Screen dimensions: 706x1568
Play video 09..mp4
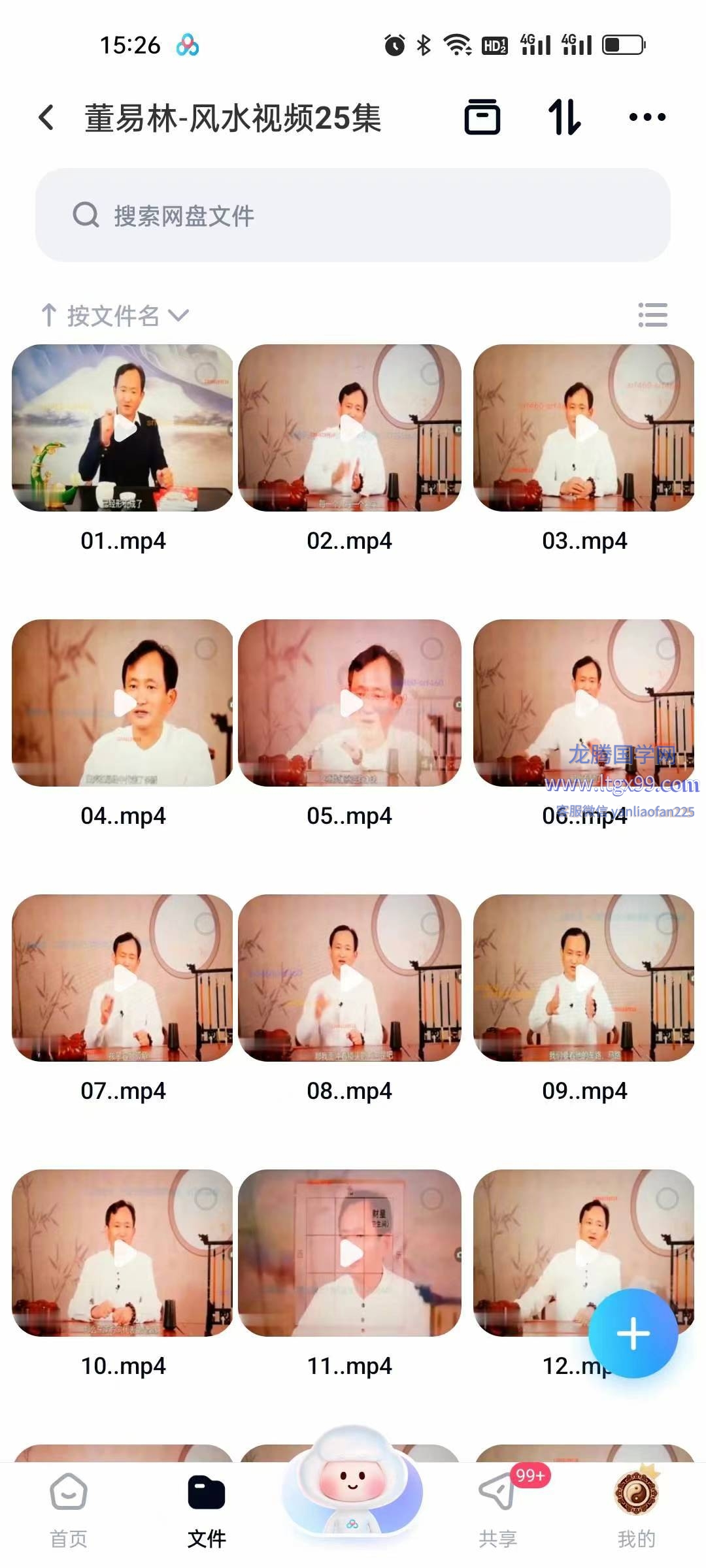point(584,978)
